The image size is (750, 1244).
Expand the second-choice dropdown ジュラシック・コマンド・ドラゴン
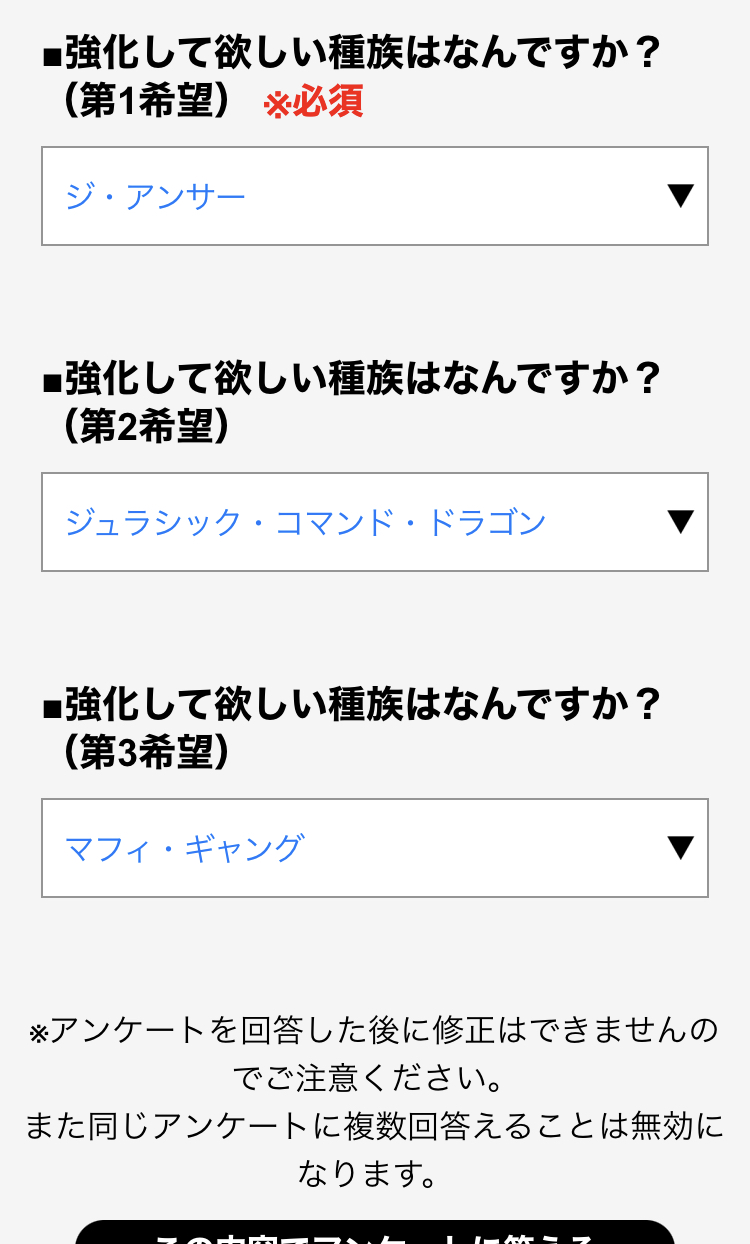coord(374,522)
